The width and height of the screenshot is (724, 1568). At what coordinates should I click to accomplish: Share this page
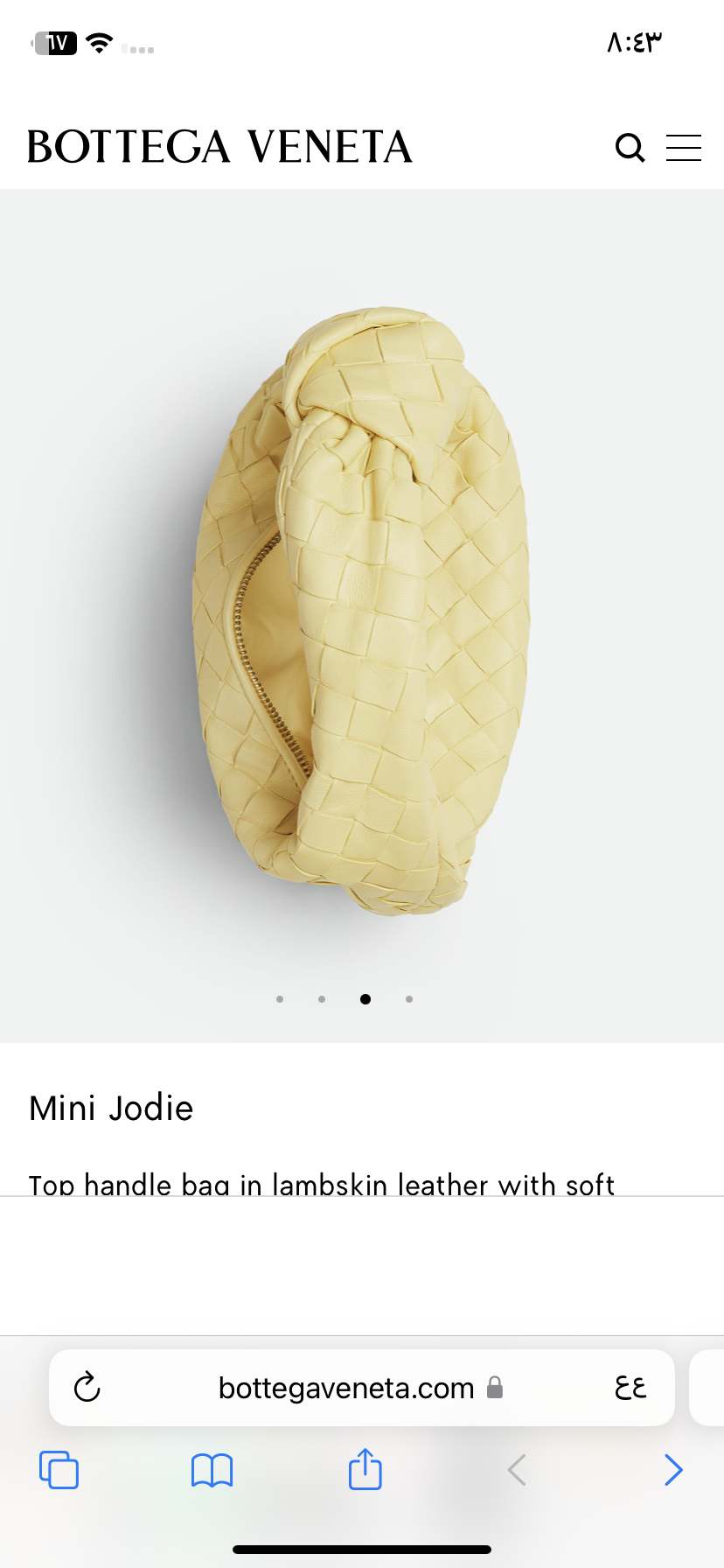coord(365,1468)
